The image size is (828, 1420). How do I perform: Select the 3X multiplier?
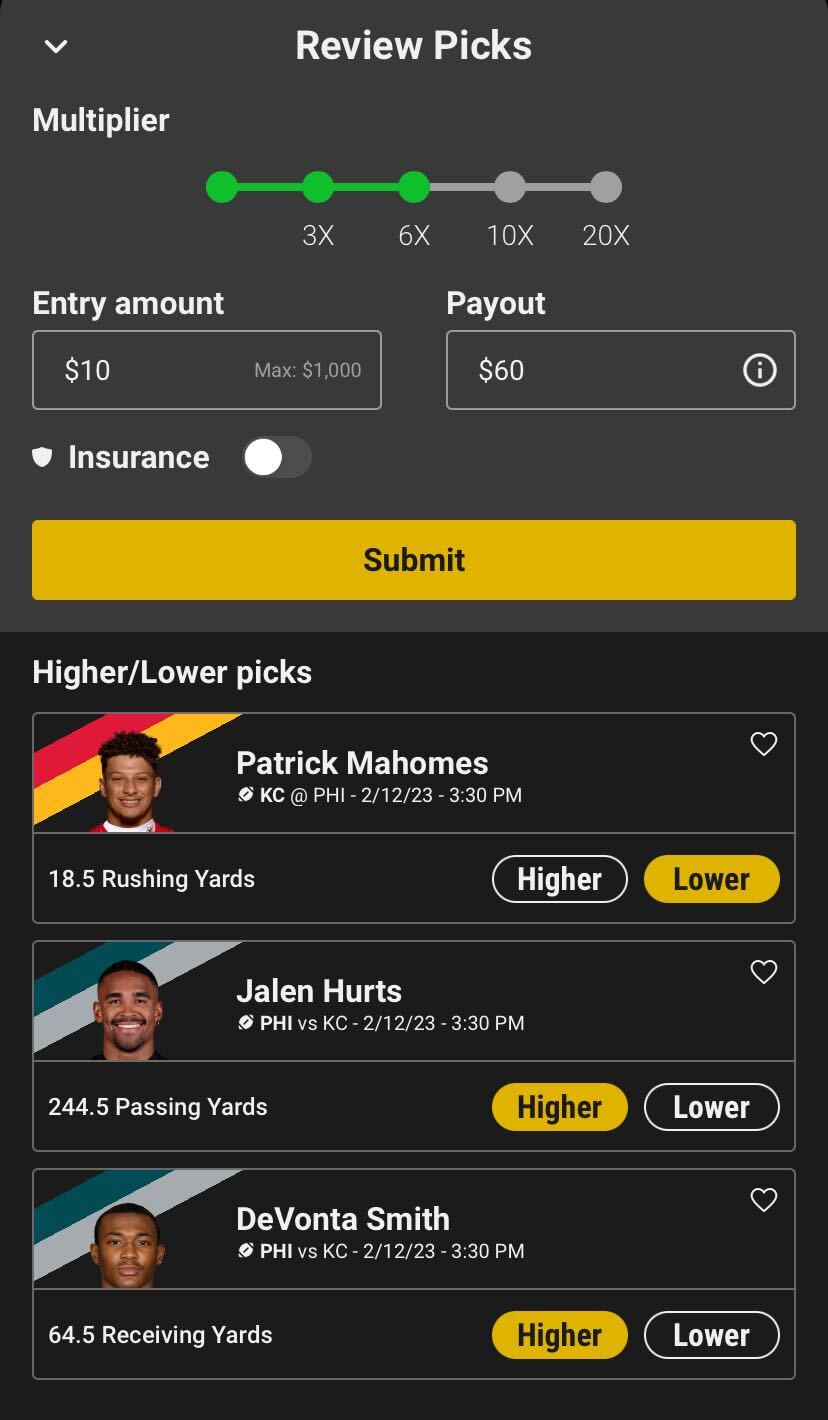click(318, 187)
